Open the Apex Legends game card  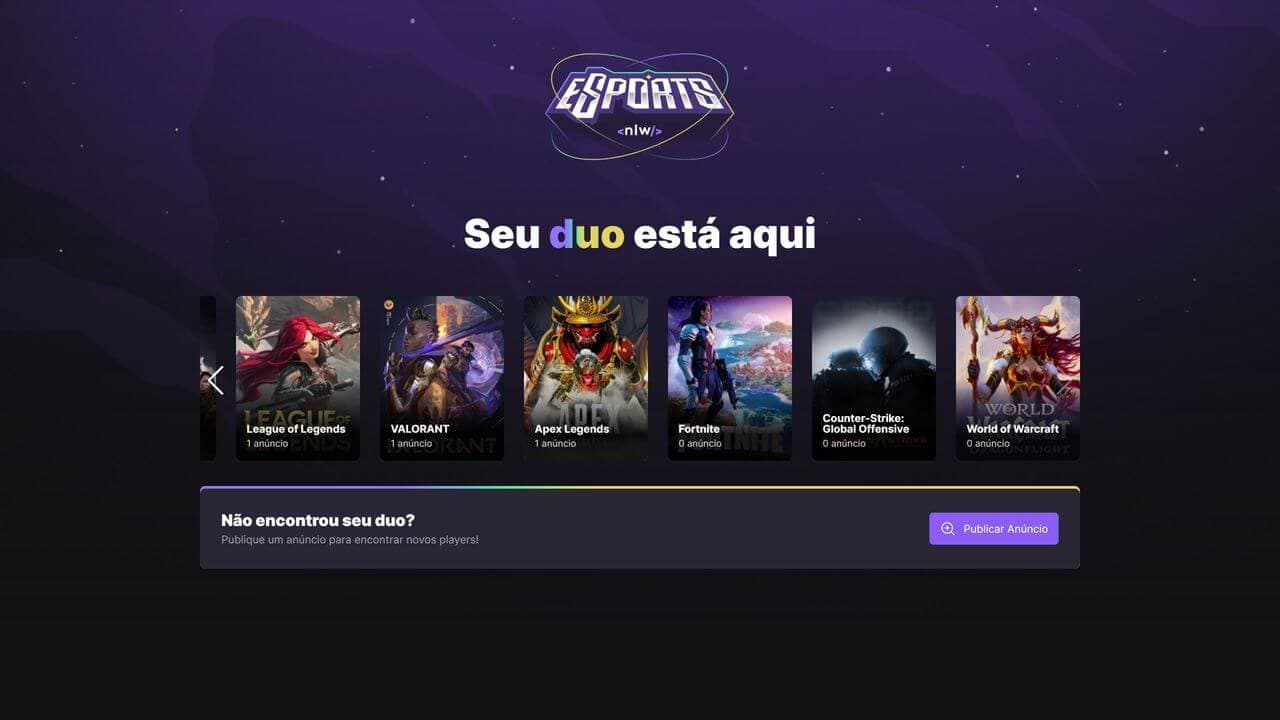585,378
